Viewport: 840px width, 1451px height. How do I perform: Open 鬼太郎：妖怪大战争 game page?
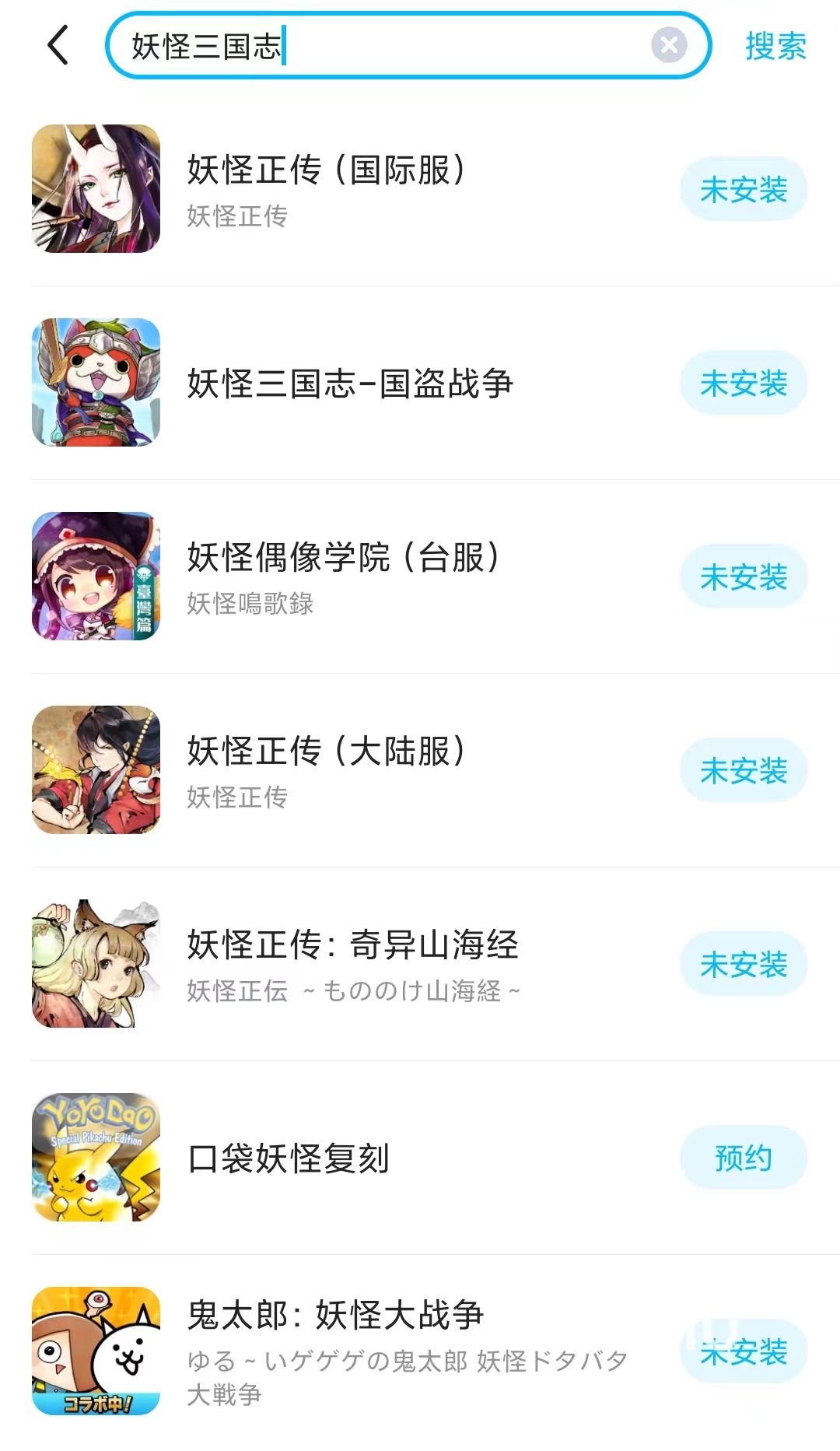[x=334, y=1351]
